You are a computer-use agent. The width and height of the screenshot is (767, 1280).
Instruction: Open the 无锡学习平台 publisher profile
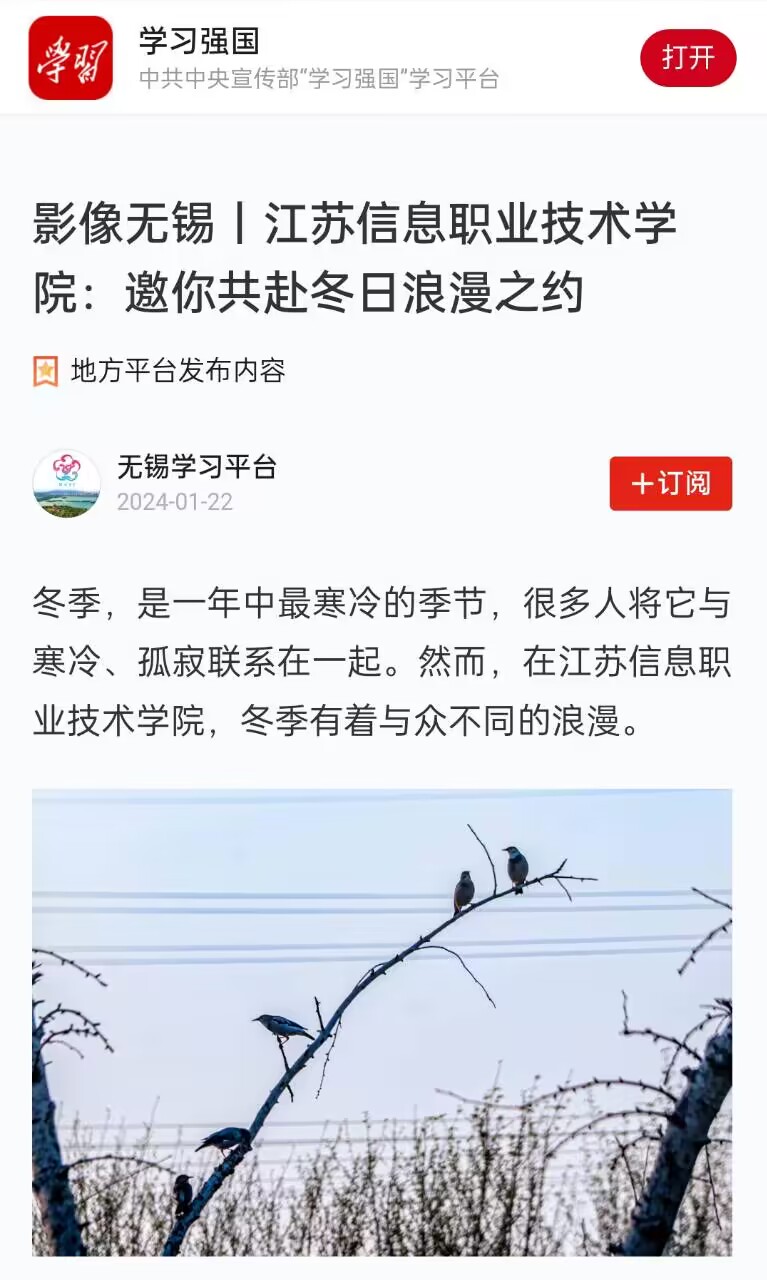(x=196, y=467)
